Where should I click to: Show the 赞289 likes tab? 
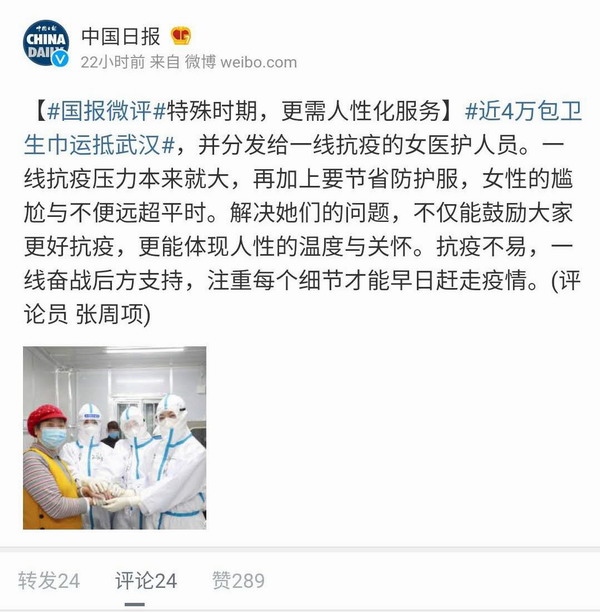tap(238, 579)
